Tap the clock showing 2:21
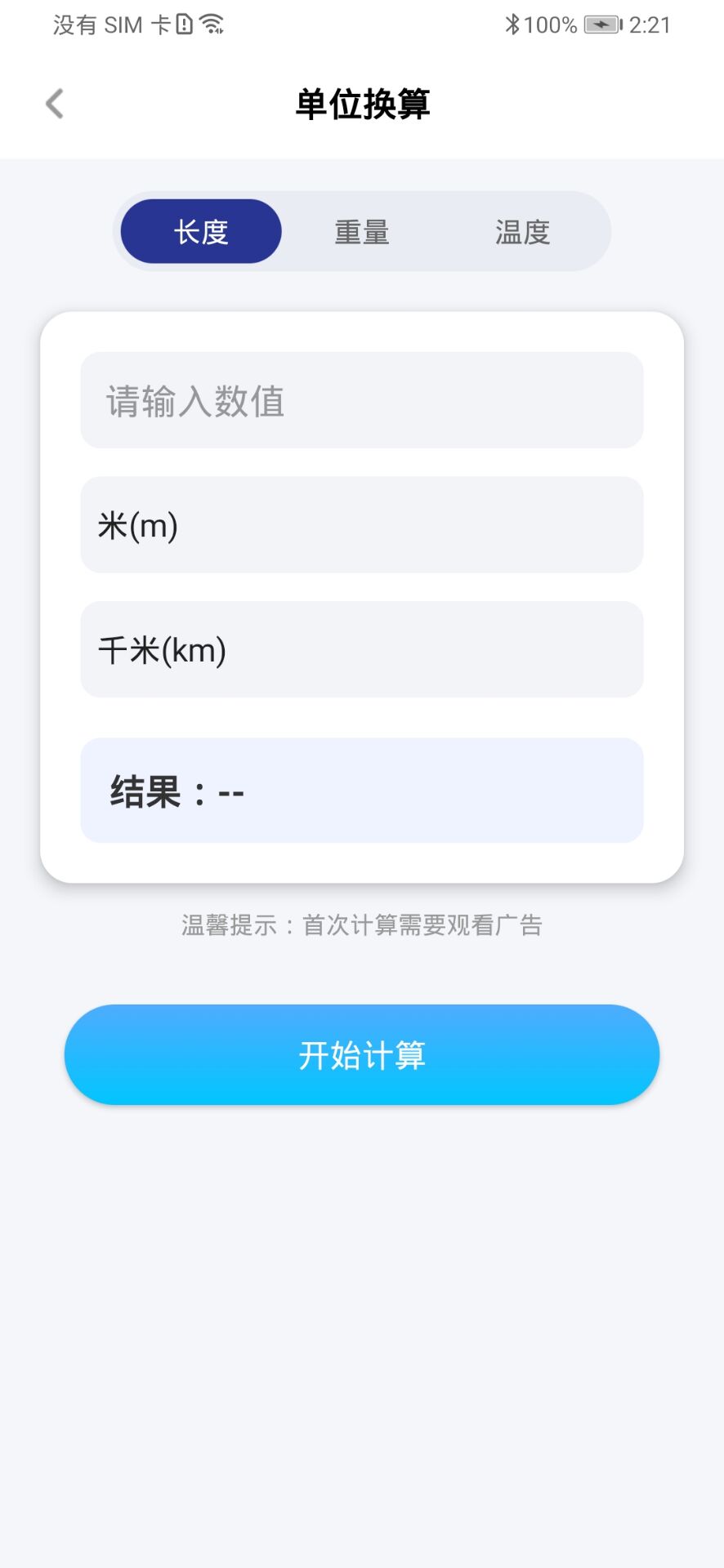This screenshot has width=724, height=1568. 650,24
